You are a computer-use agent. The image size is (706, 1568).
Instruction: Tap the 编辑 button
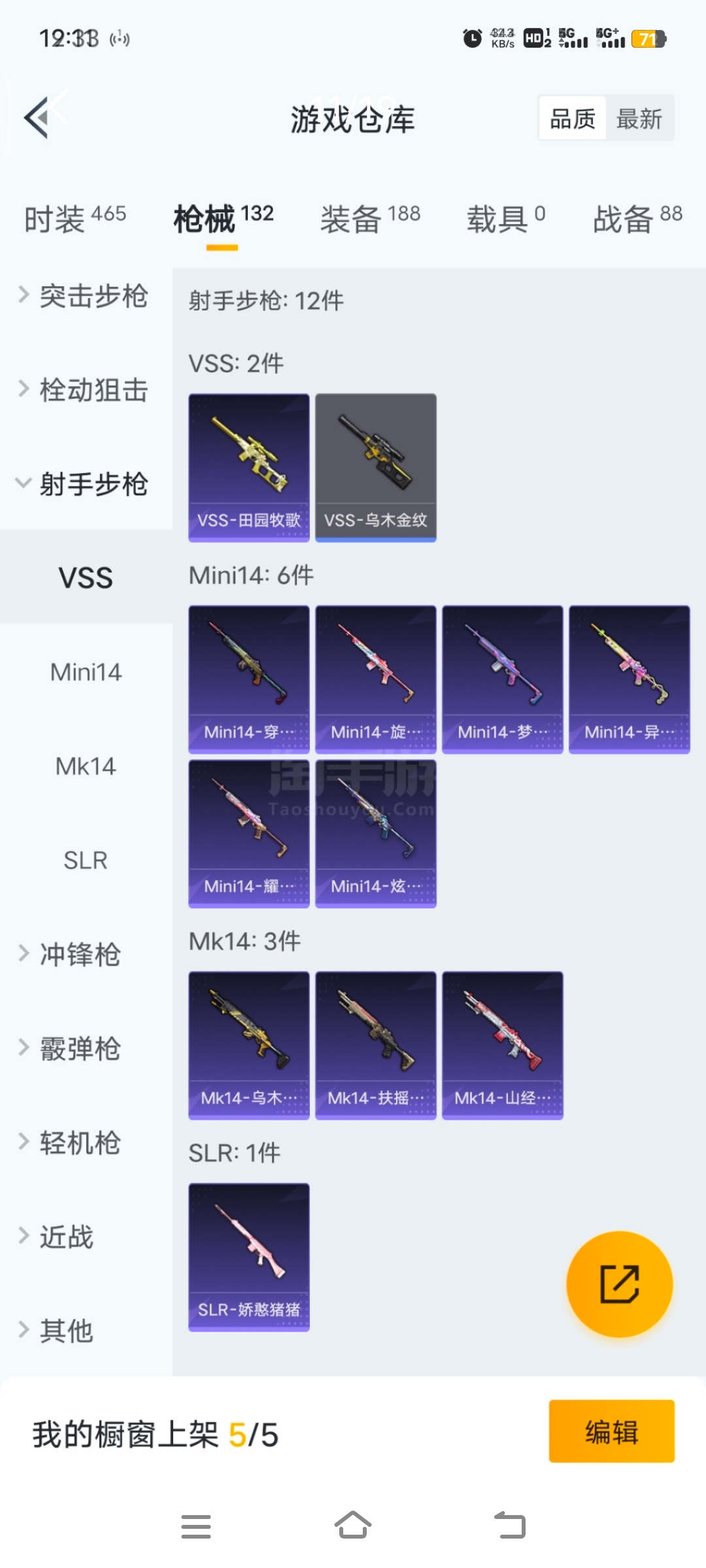pos(611,1431)
